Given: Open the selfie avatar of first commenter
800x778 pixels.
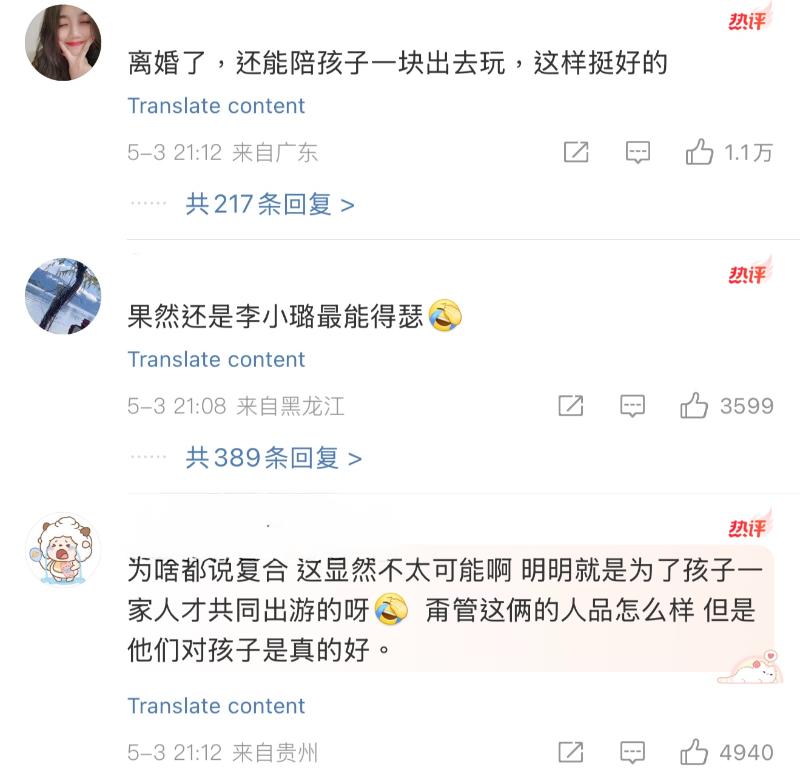Looking at the screenshot, I should [62, 43].
